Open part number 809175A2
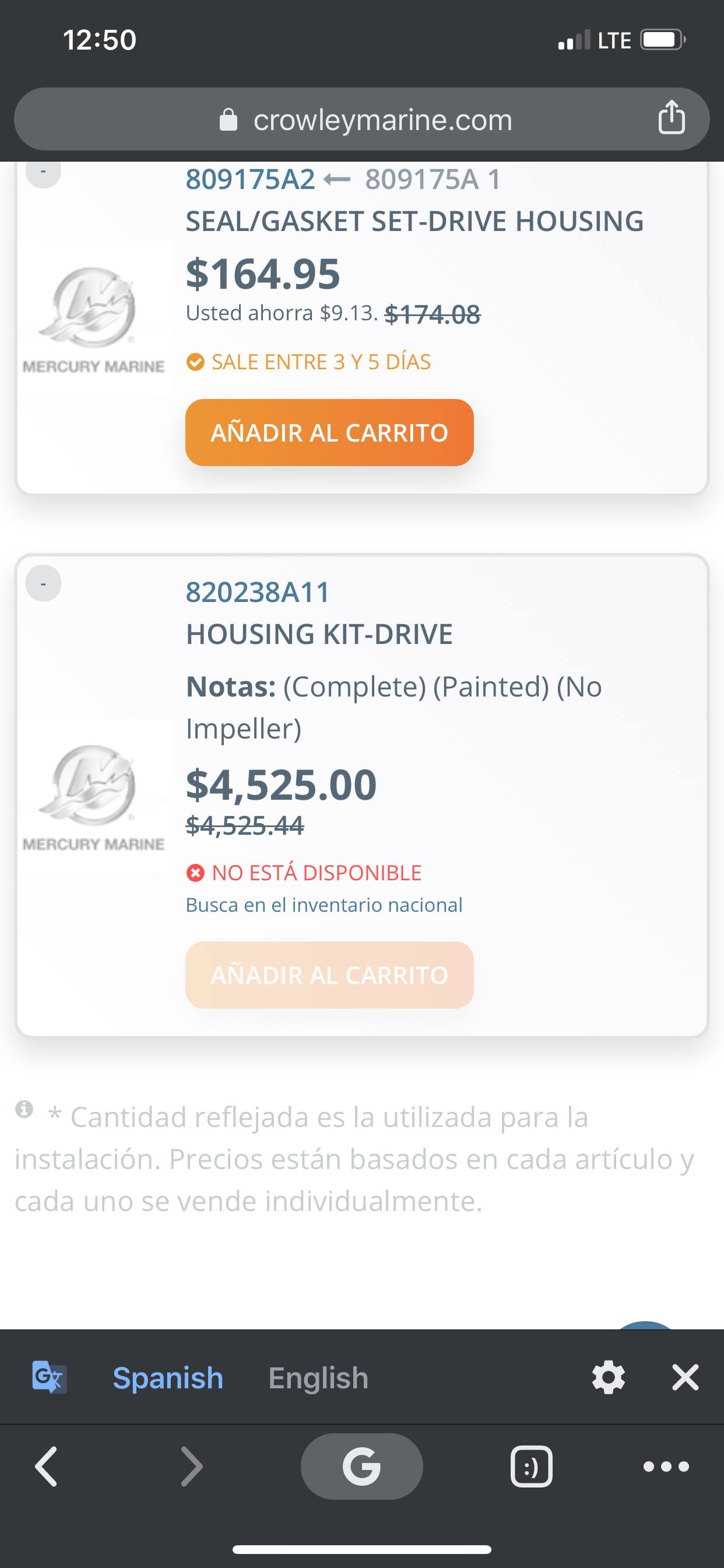 (250, 180)
